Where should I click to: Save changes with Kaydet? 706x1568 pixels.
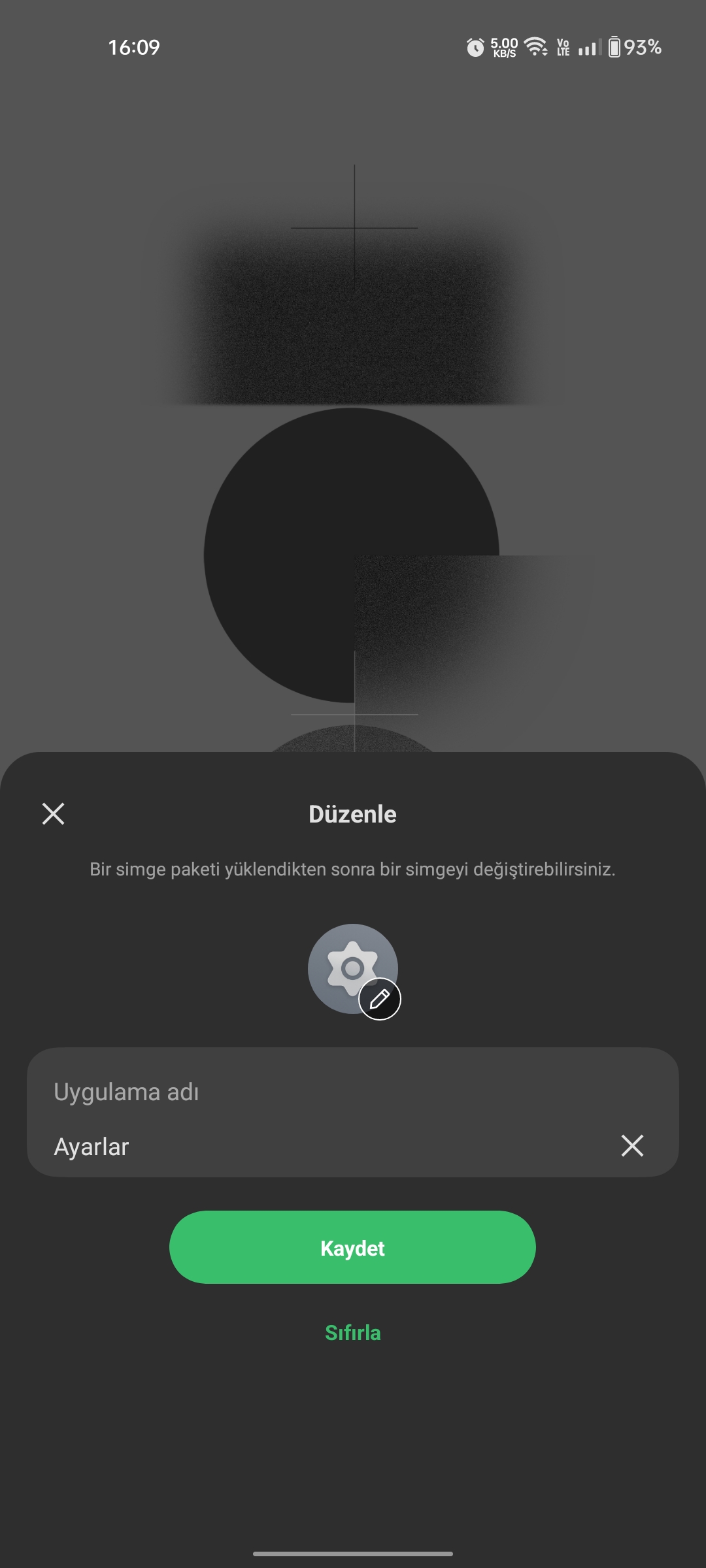(x=352, y=1247)
